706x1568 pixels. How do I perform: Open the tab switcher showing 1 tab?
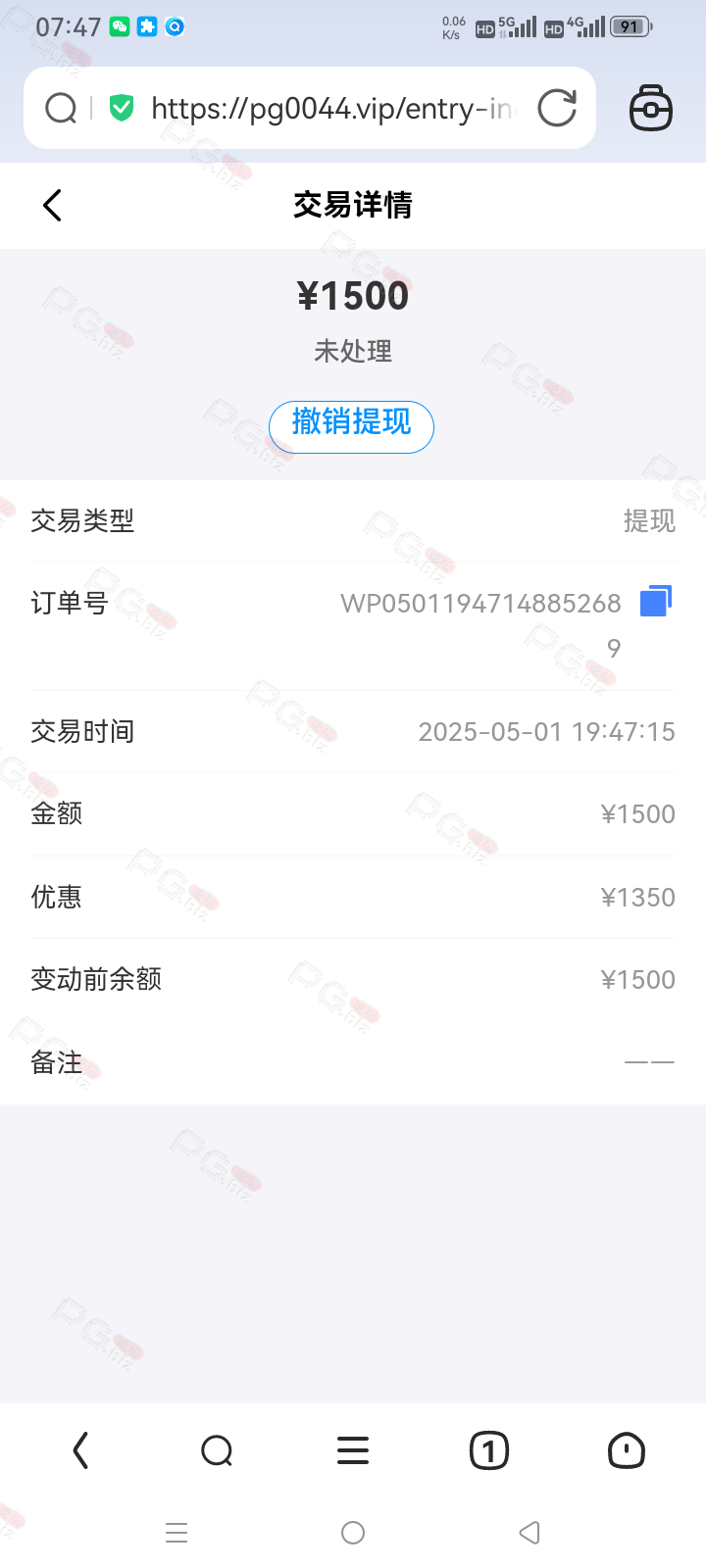pos(489,1450)
